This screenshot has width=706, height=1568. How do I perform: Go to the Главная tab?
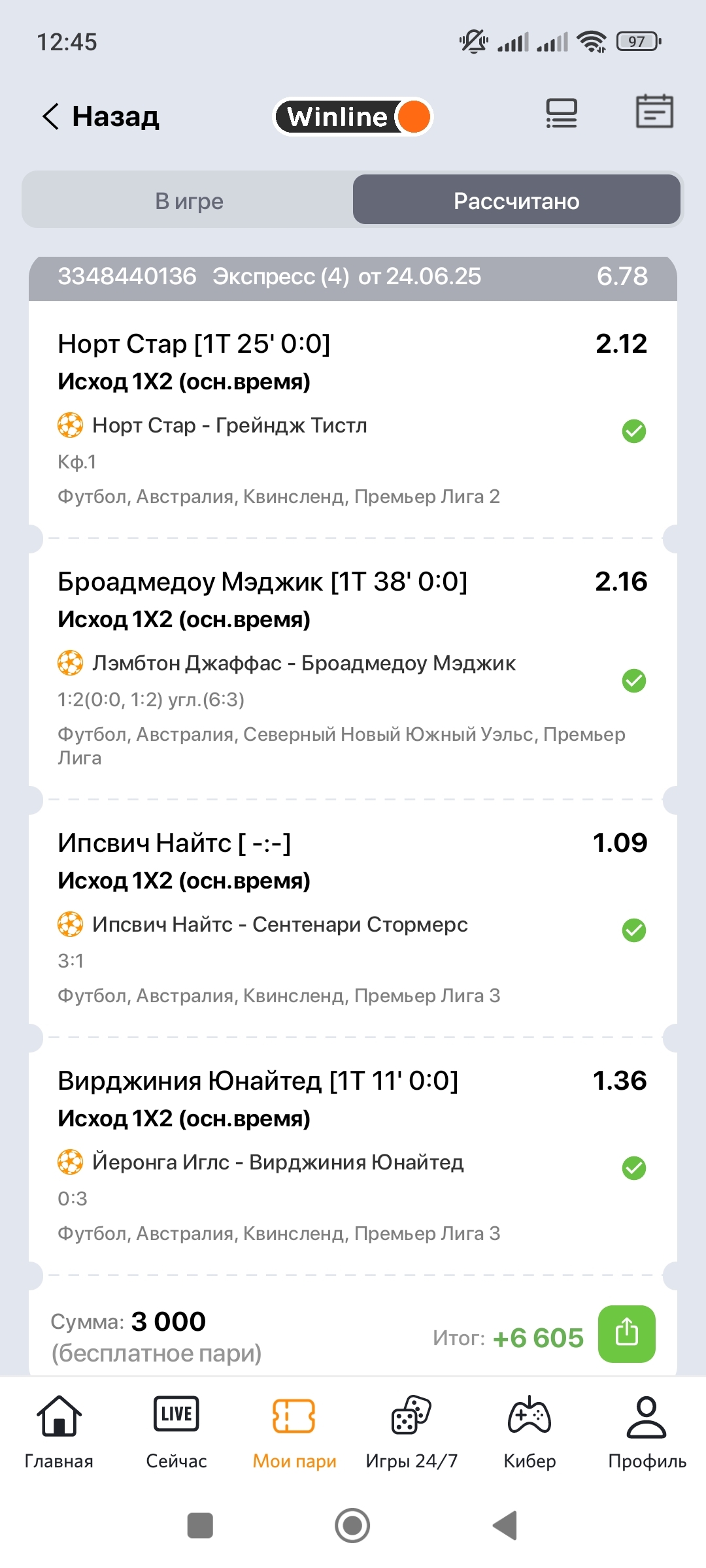pyautogui.click(x=59, y=1433)
